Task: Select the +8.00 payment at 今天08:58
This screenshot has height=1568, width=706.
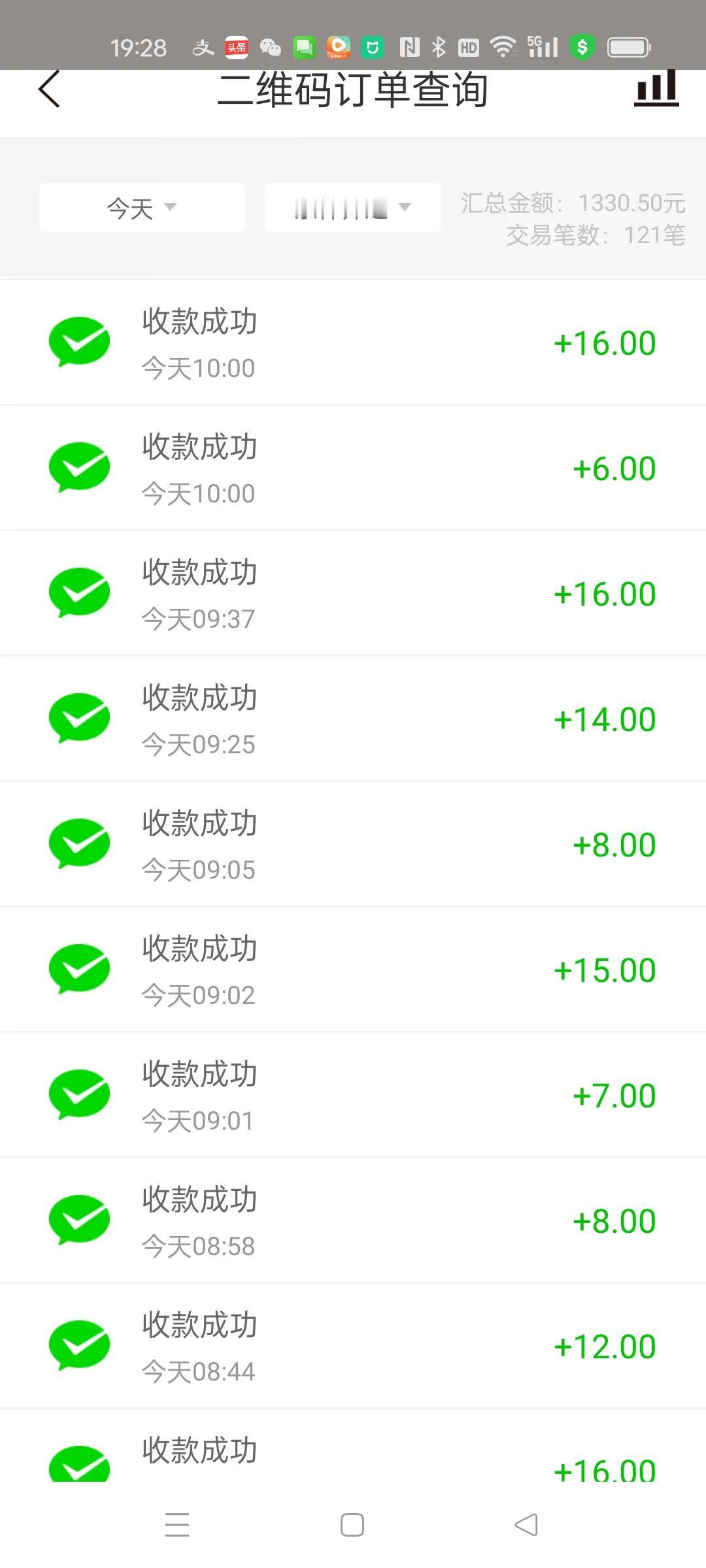Action: point(353,1220)
